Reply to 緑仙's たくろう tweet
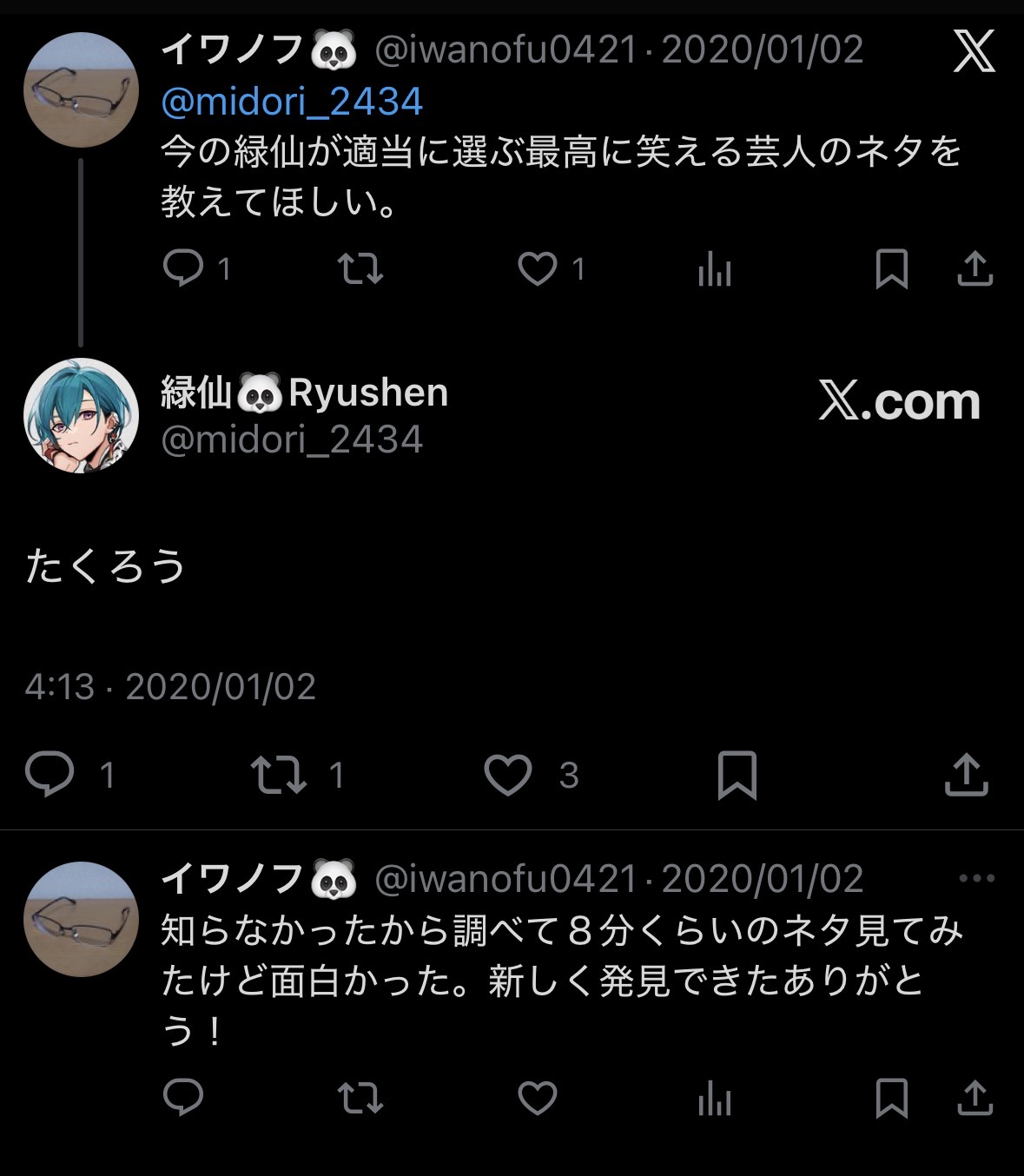This screenshot has width=1024, height=1176. [50, 774]
